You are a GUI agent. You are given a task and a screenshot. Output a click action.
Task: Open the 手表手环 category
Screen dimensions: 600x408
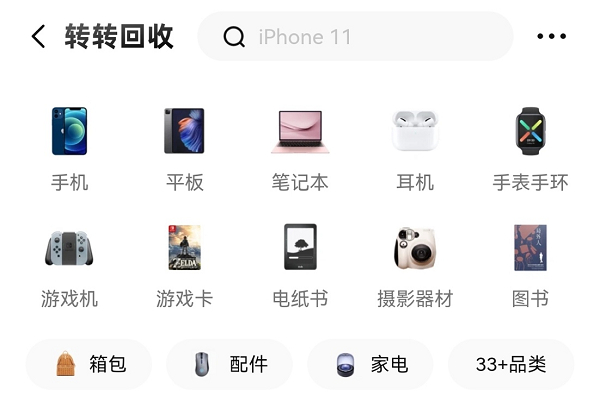530,149
